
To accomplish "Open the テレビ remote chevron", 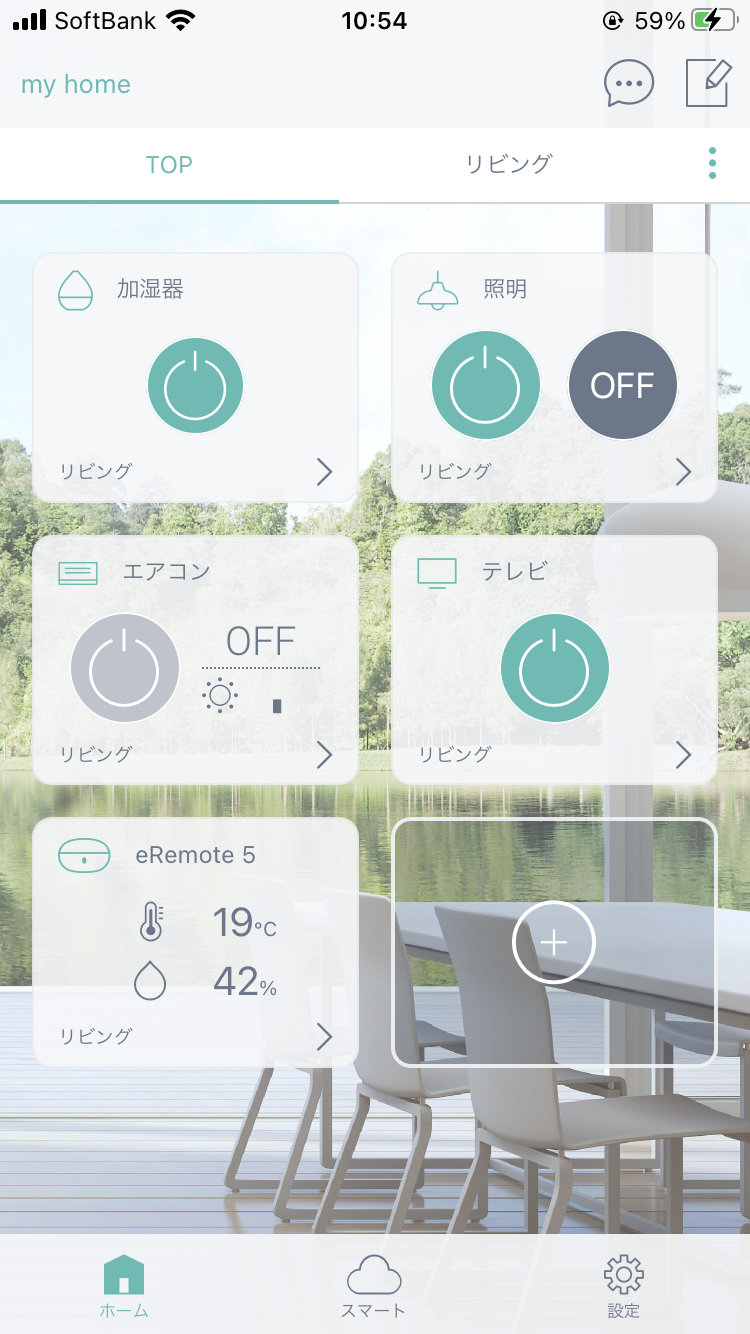I will pos(683,755).
